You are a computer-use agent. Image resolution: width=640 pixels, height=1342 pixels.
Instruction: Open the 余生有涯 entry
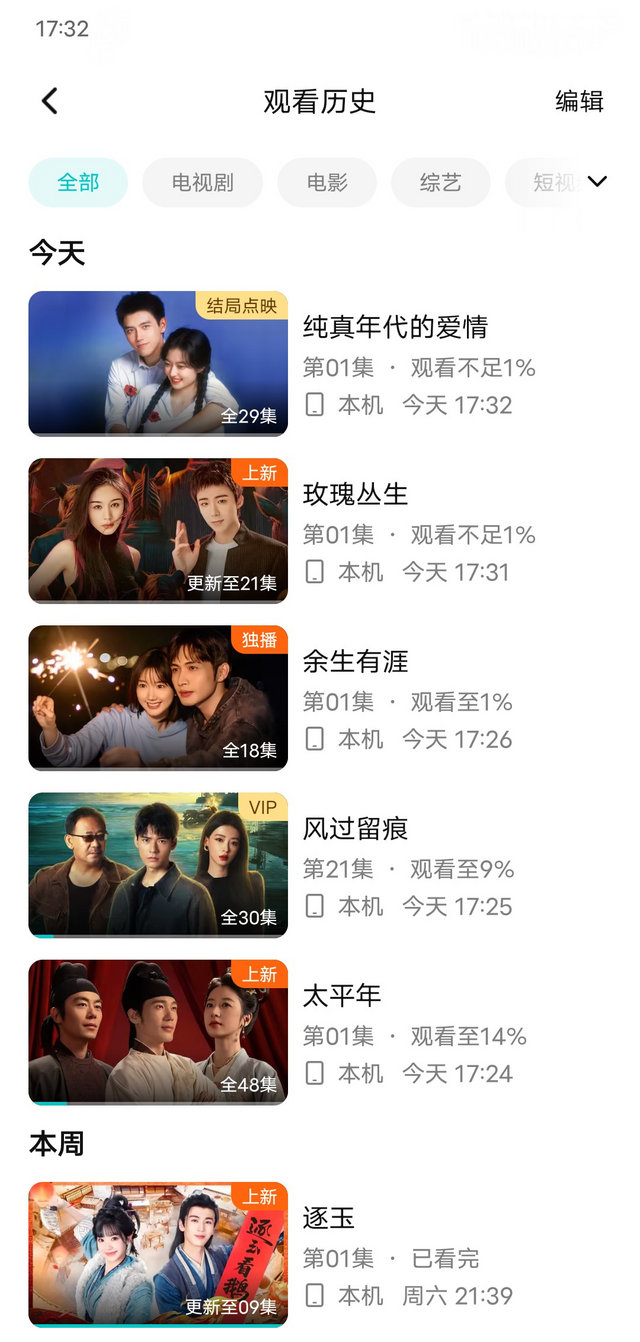(x=158, y=698)
